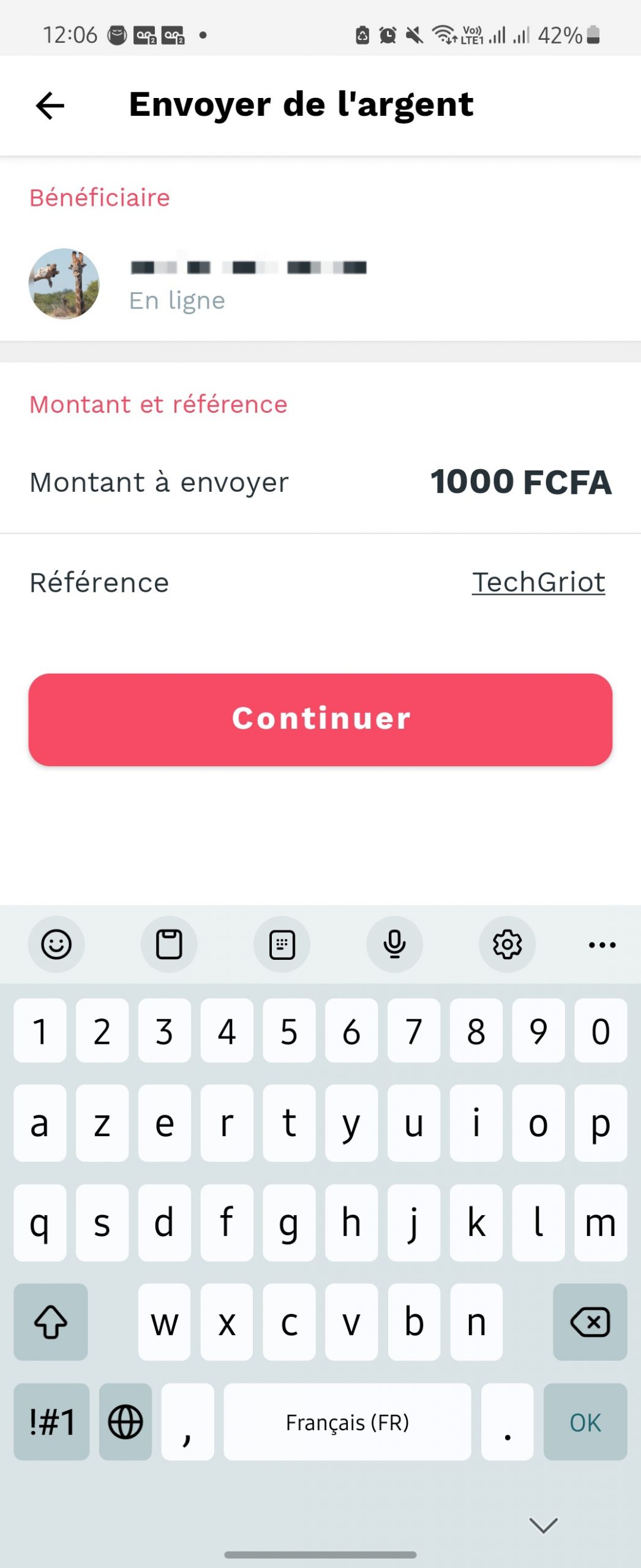Open the keyboard emoji panel
This screenshot has height=1568, width=641.
point(56,944)
